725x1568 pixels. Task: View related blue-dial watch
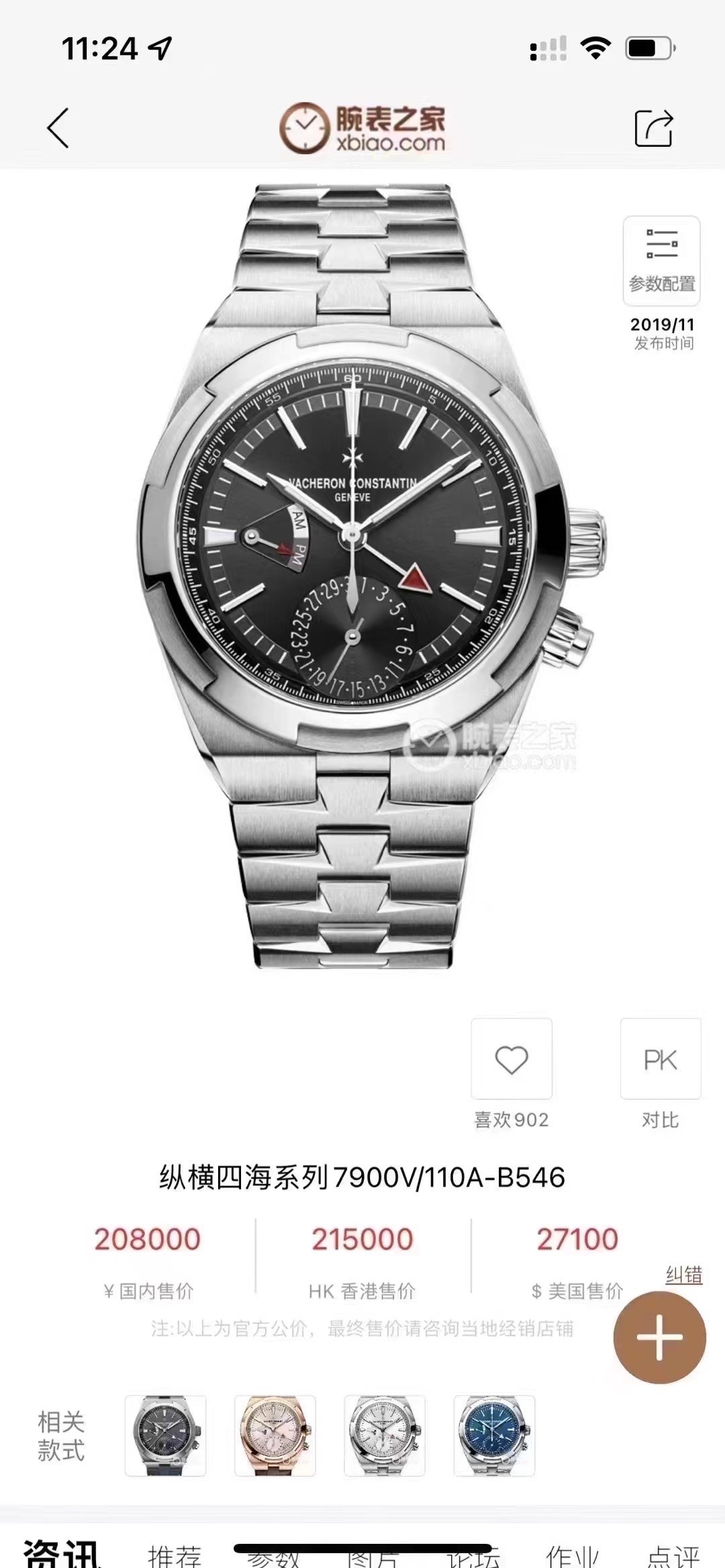(494, 1436)
